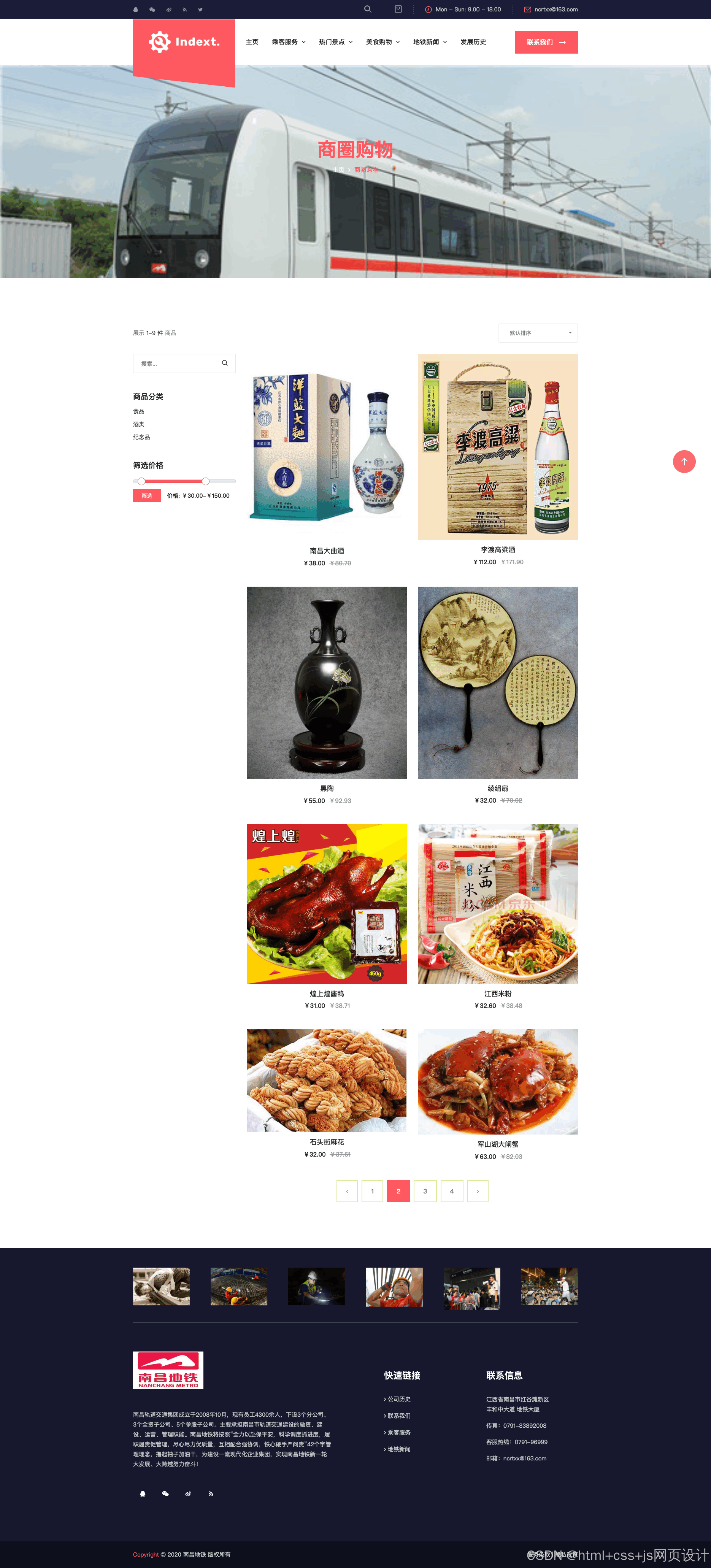Expand the 热门景点 menu
Image resolution: width=711 pixels, height=1568 pixels.
pyautogui.click(x=335, y=42)
